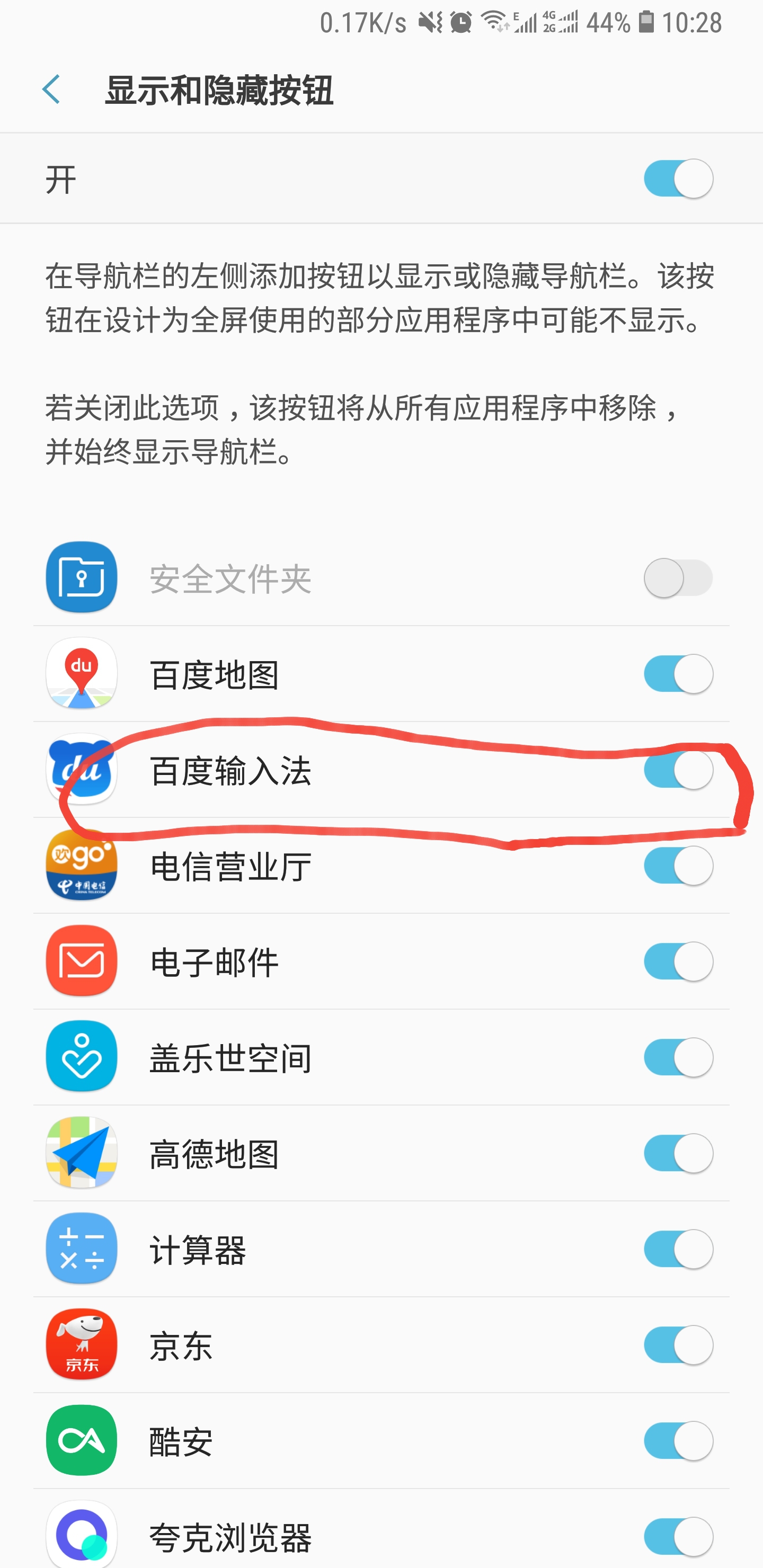This screenshot has width=763, height=1568.
Task: Click the 酷安 app icon
Action: point(81,1440)
